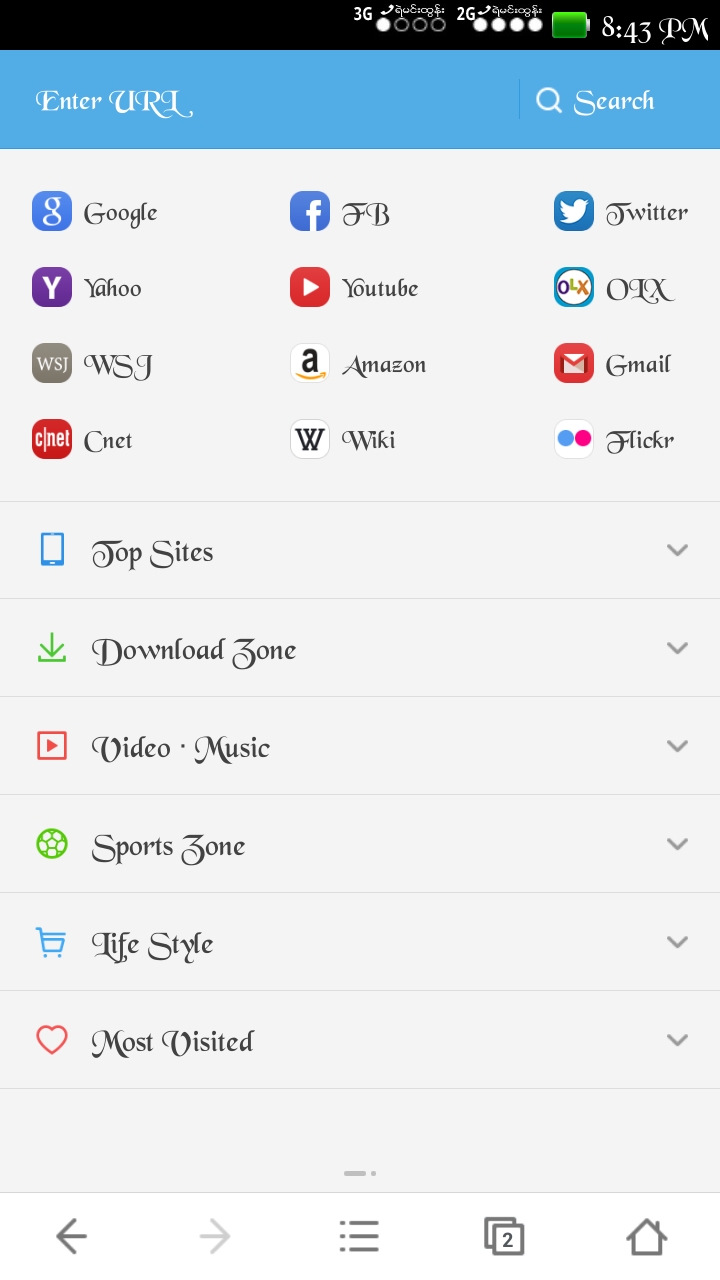720x1280 pixels.
Task: Open the browser menu list icon
Action: (359, 1237)
